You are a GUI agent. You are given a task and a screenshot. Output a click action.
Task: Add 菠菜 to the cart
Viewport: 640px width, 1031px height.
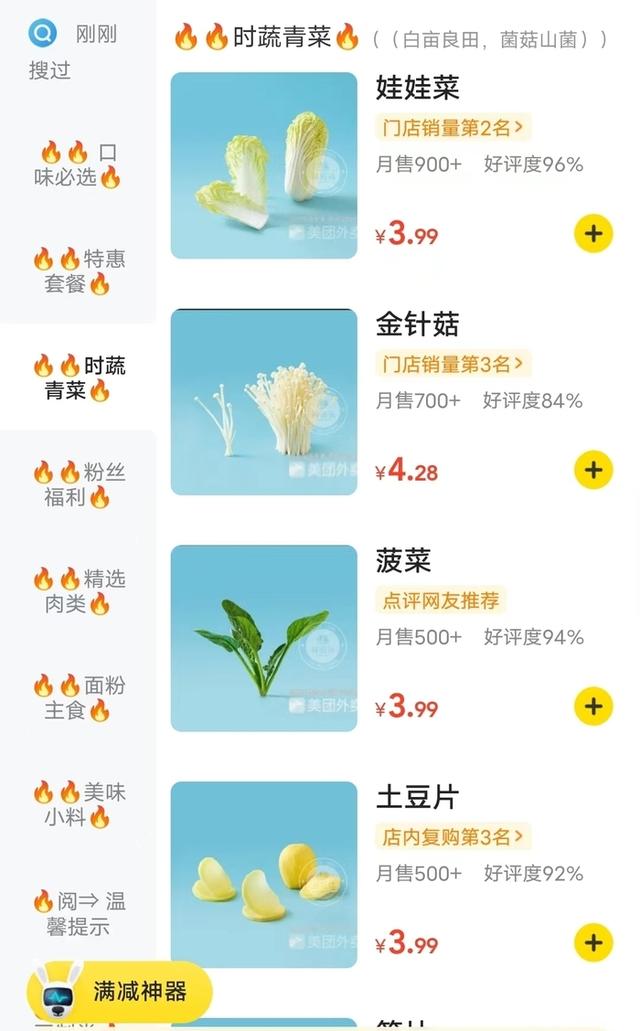593,706
